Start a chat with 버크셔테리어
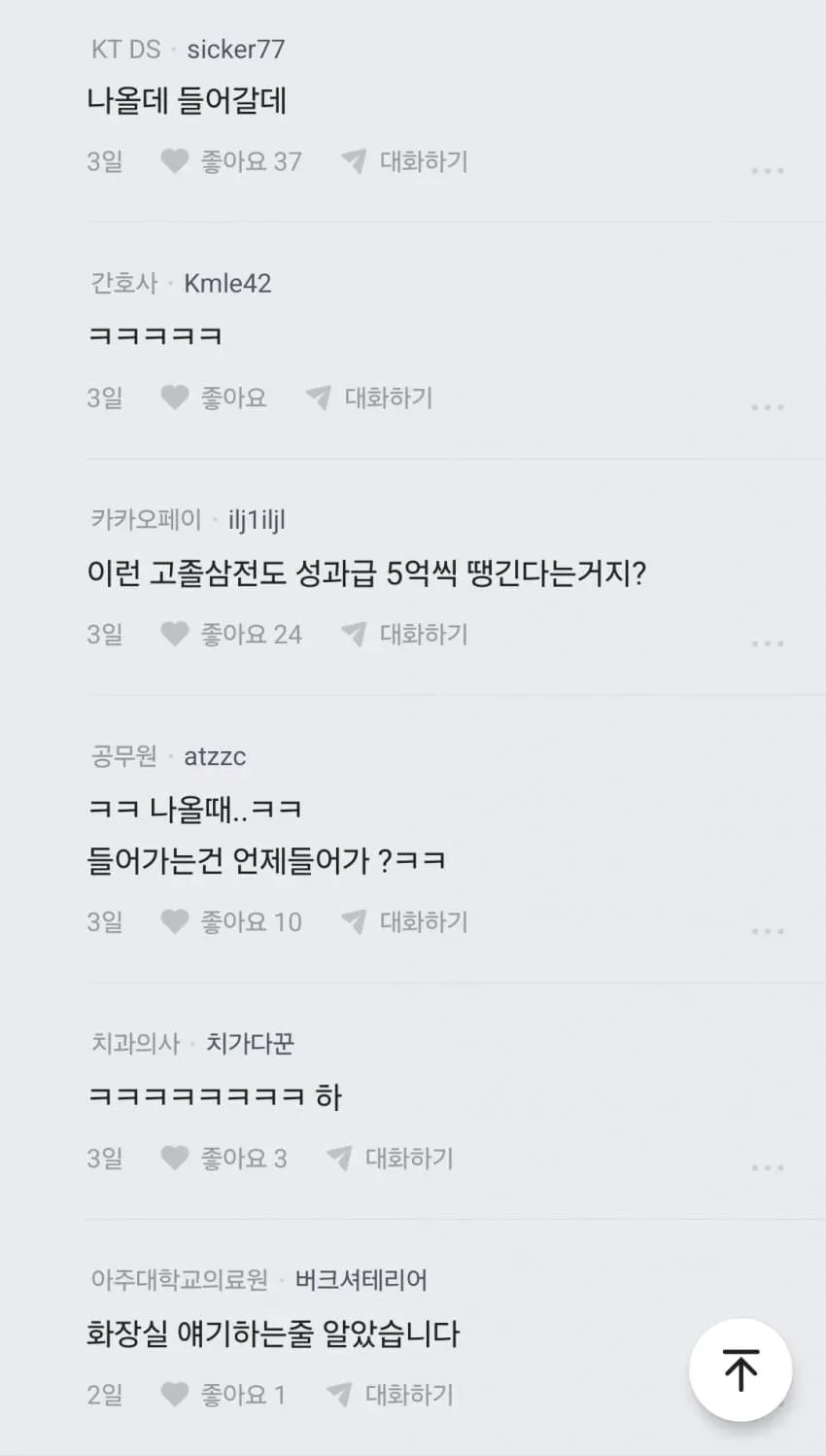This screenshot has width=826, height=1456. pos(390,1396)
